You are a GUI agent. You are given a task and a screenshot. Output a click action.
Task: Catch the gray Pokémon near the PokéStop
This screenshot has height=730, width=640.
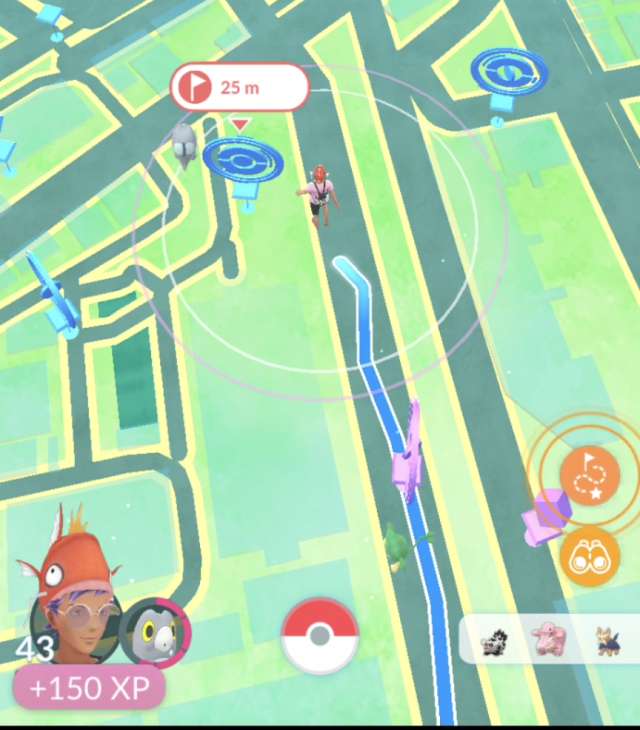tap(184, 143)
